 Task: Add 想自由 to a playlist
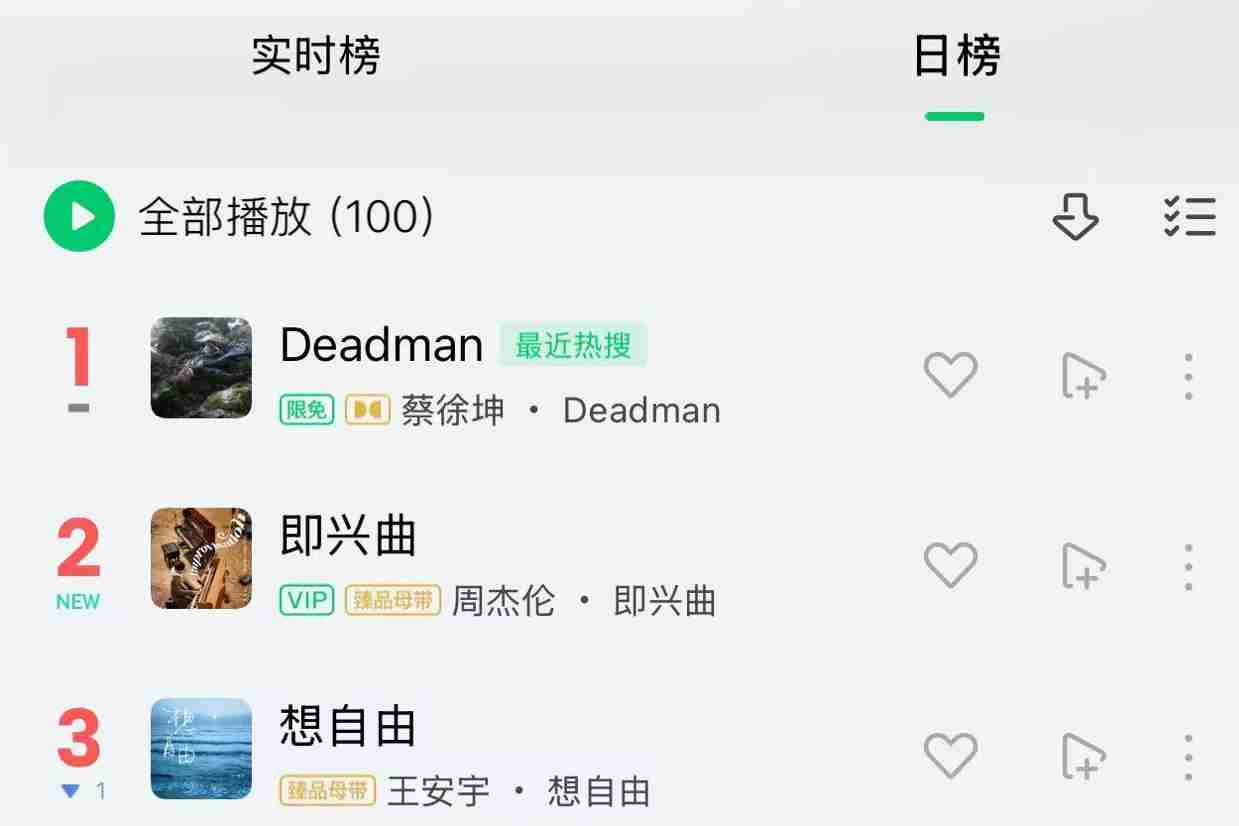[x=1083, y=756]
